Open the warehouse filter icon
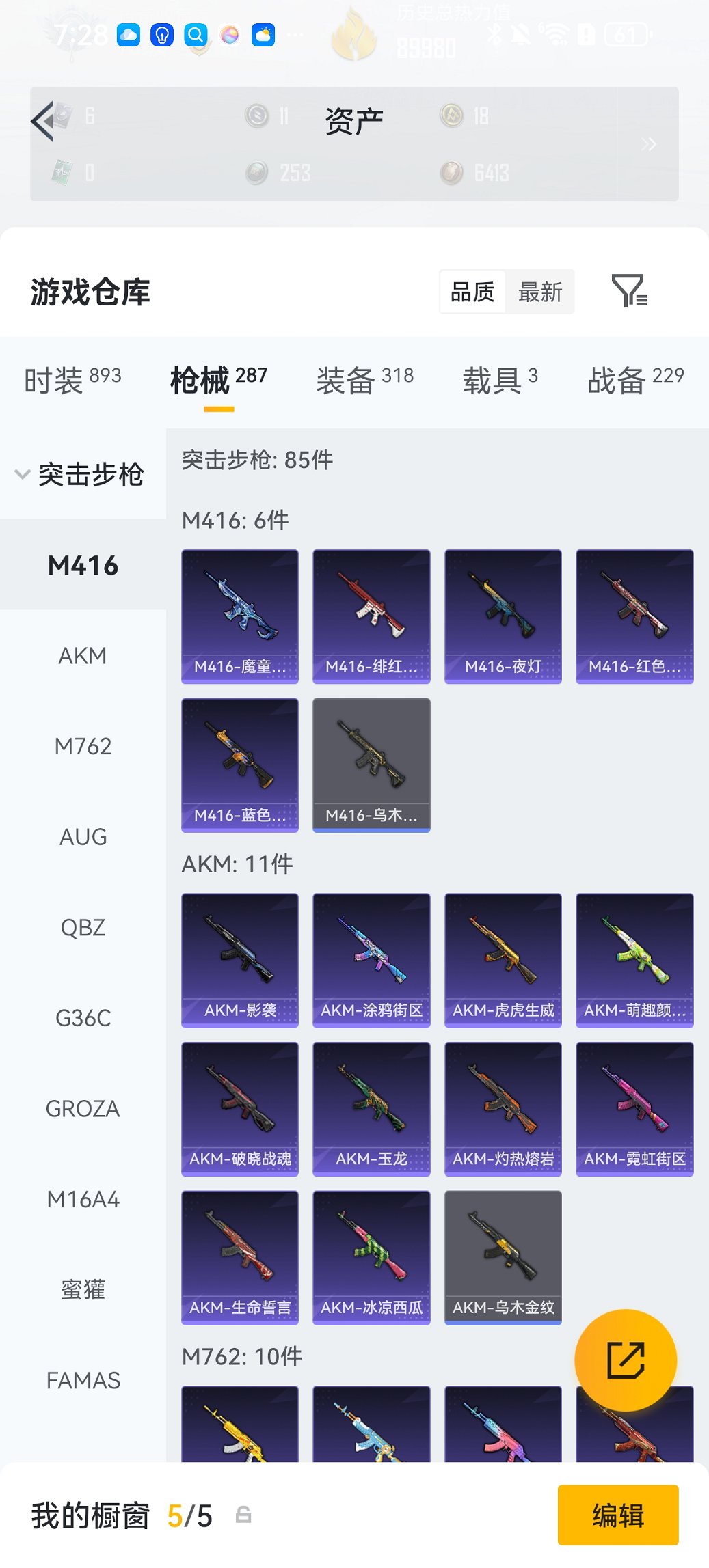Image resolution: width=709 pixels, height=1568 pixels. click(x=628, y=291)
